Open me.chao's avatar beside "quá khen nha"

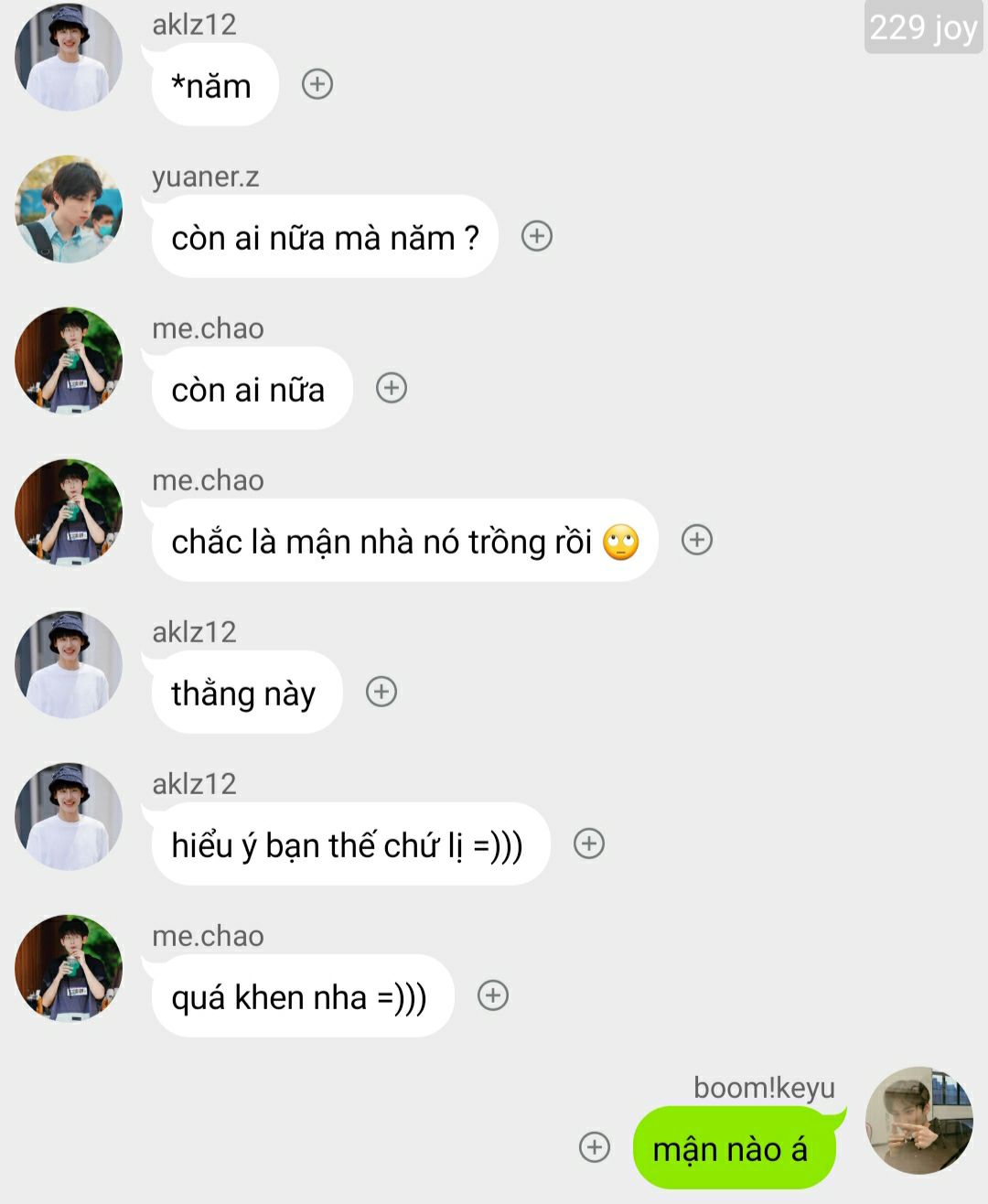(69, 968)
